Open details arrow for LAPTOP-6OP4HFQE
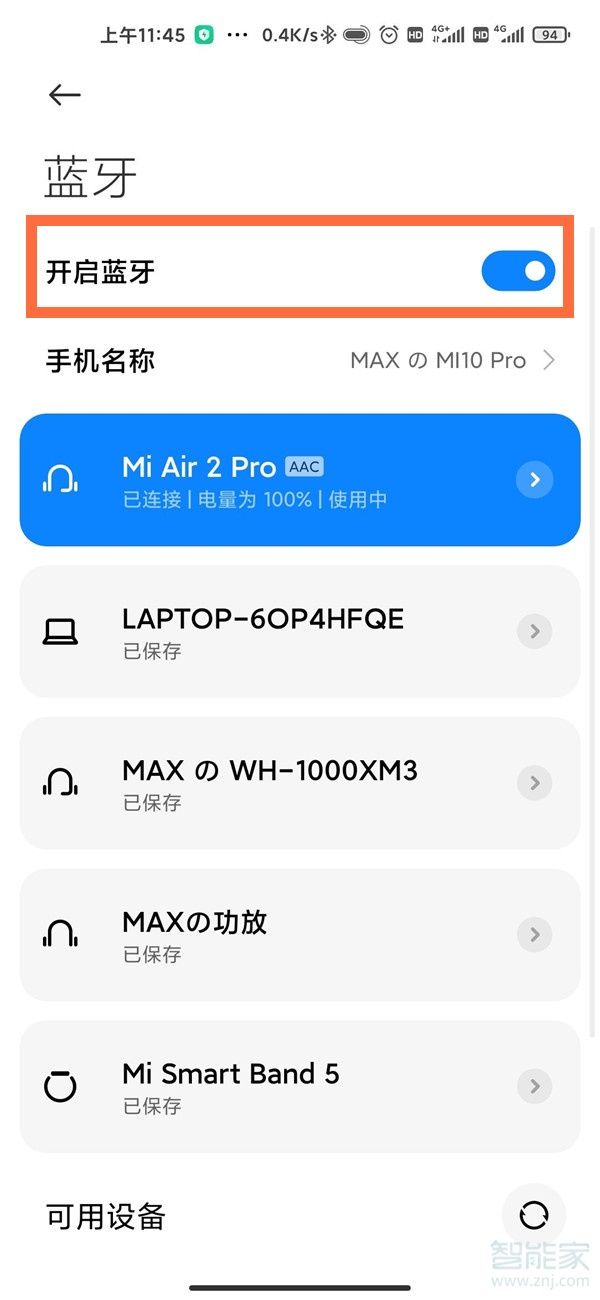The image size is (600, 1300). coord(535,632)
